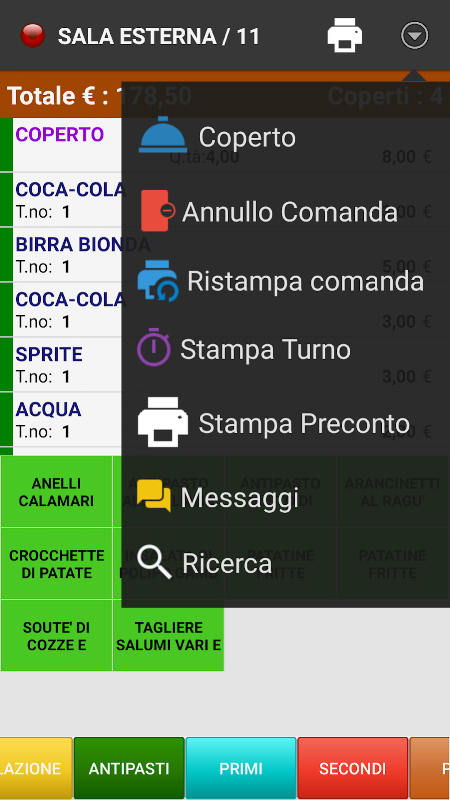The height and width of the screenshot is (800, 450).
Task: Choose Annullo Comanda option
Action: point(285,211)
